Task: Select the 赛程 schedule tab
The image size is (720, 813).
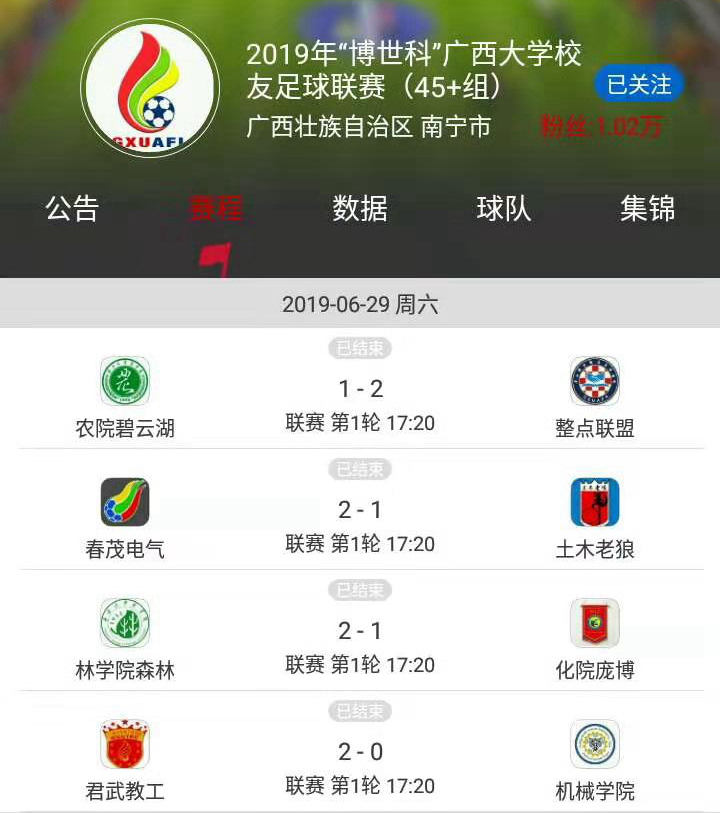Action: pos(216,208)
